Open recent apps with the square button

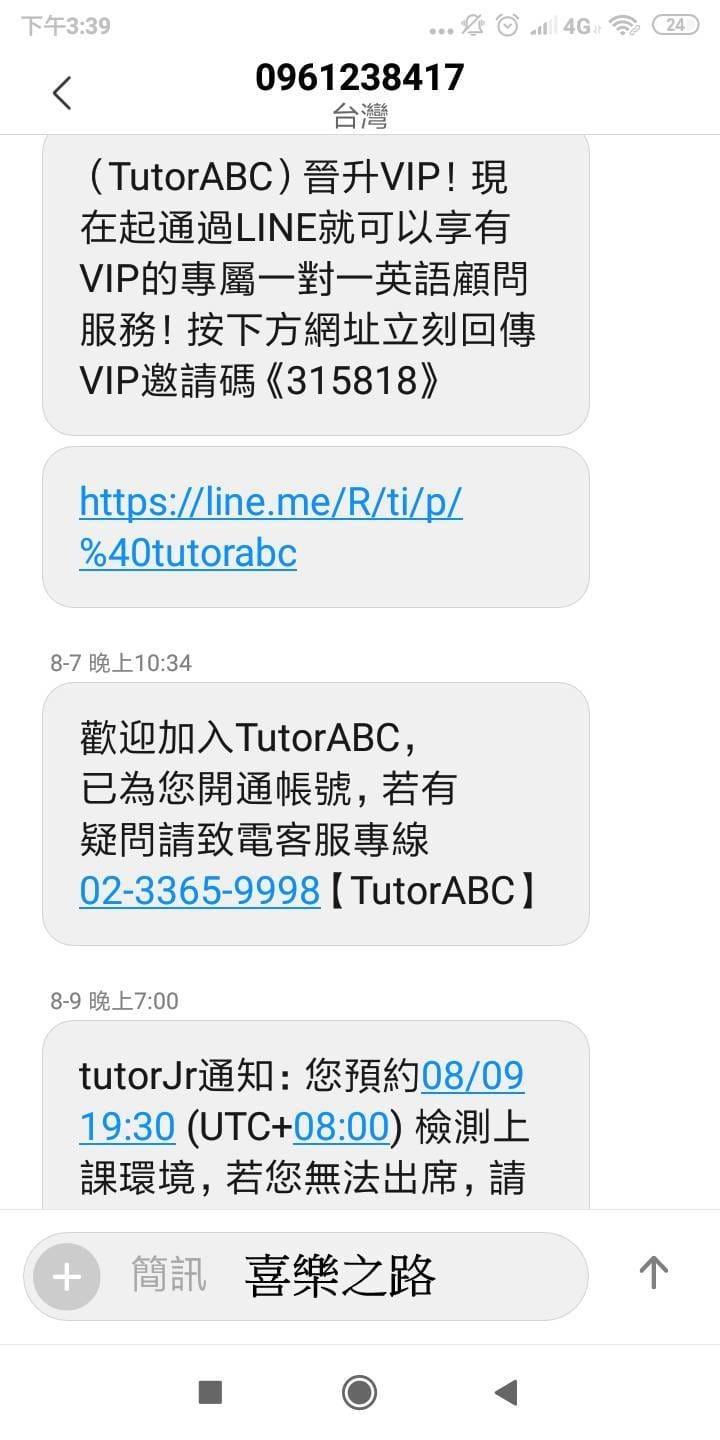[x=210, y=1392]
